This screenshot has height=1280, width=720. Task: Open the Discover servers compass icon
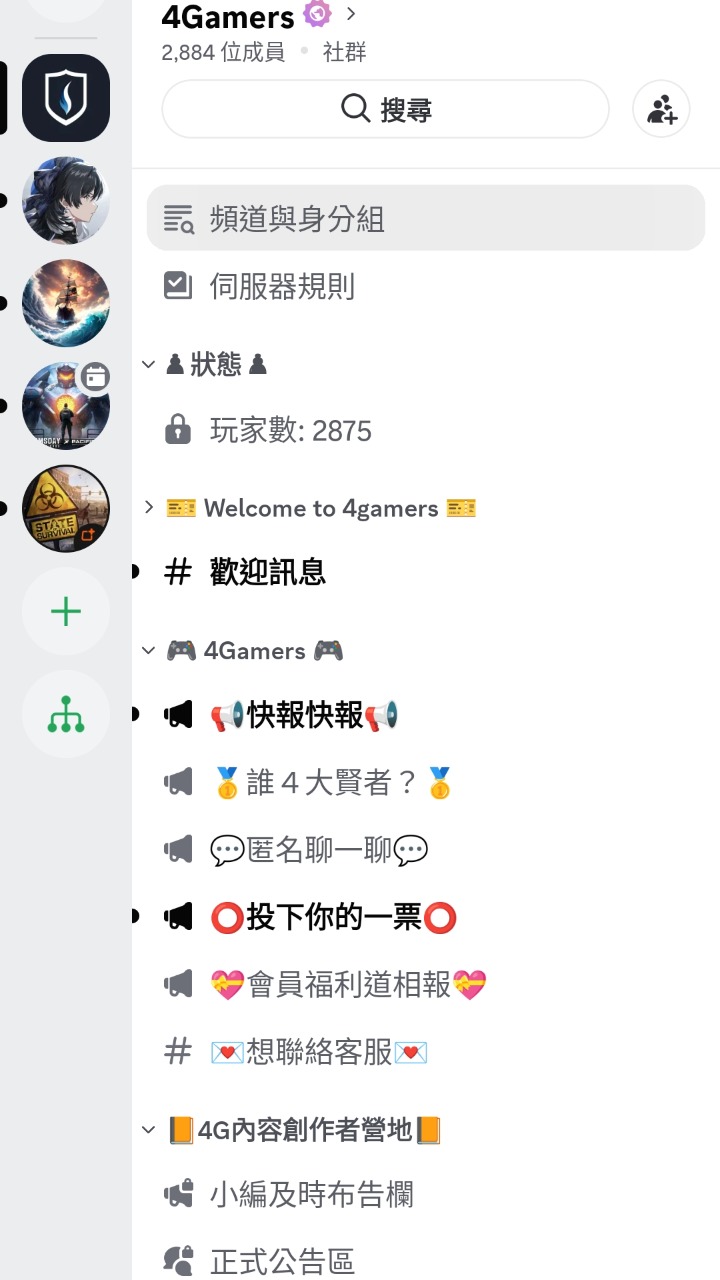pyautogui.click(x=66, y=714)
